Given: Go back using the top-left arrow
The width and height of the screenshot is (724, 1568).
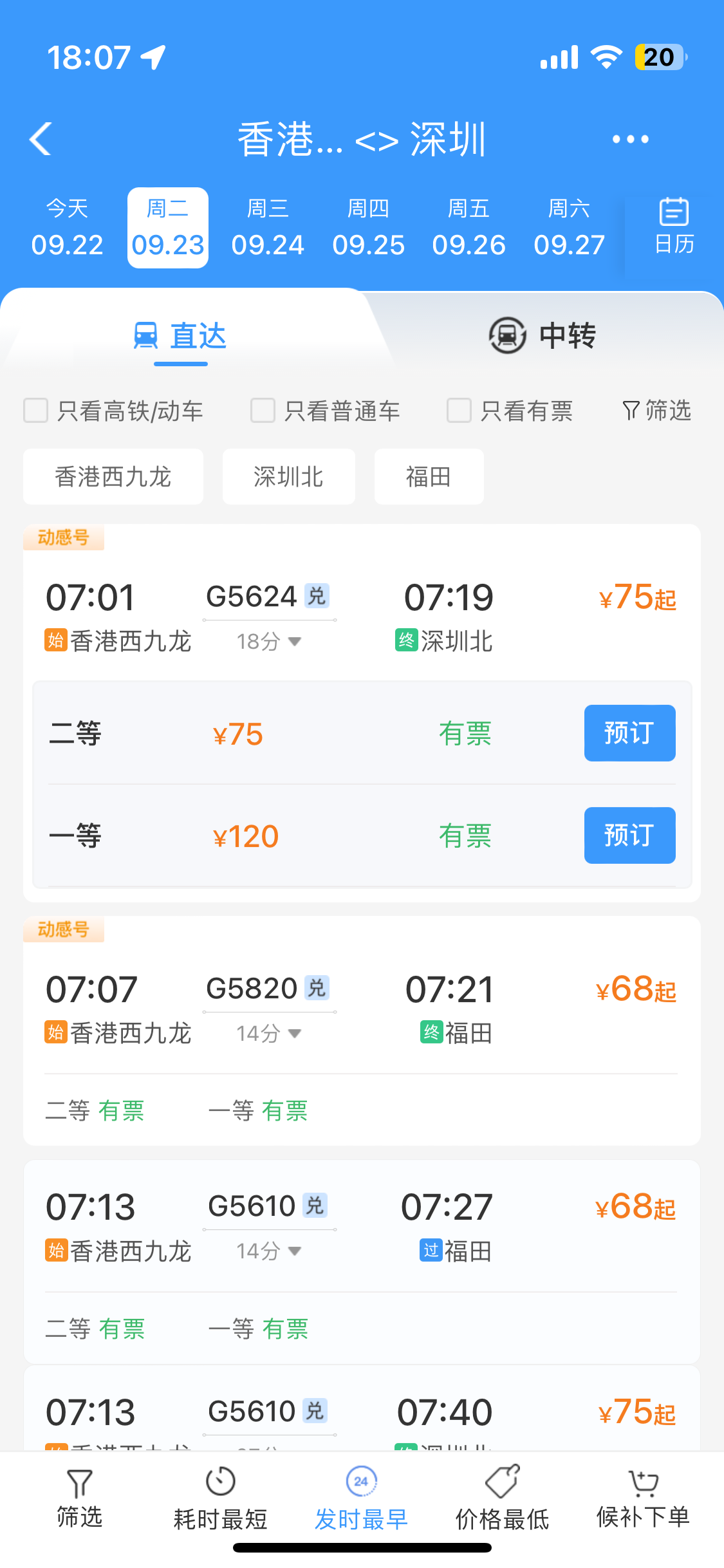Looking at the screenshot, I should click(41, 139).
